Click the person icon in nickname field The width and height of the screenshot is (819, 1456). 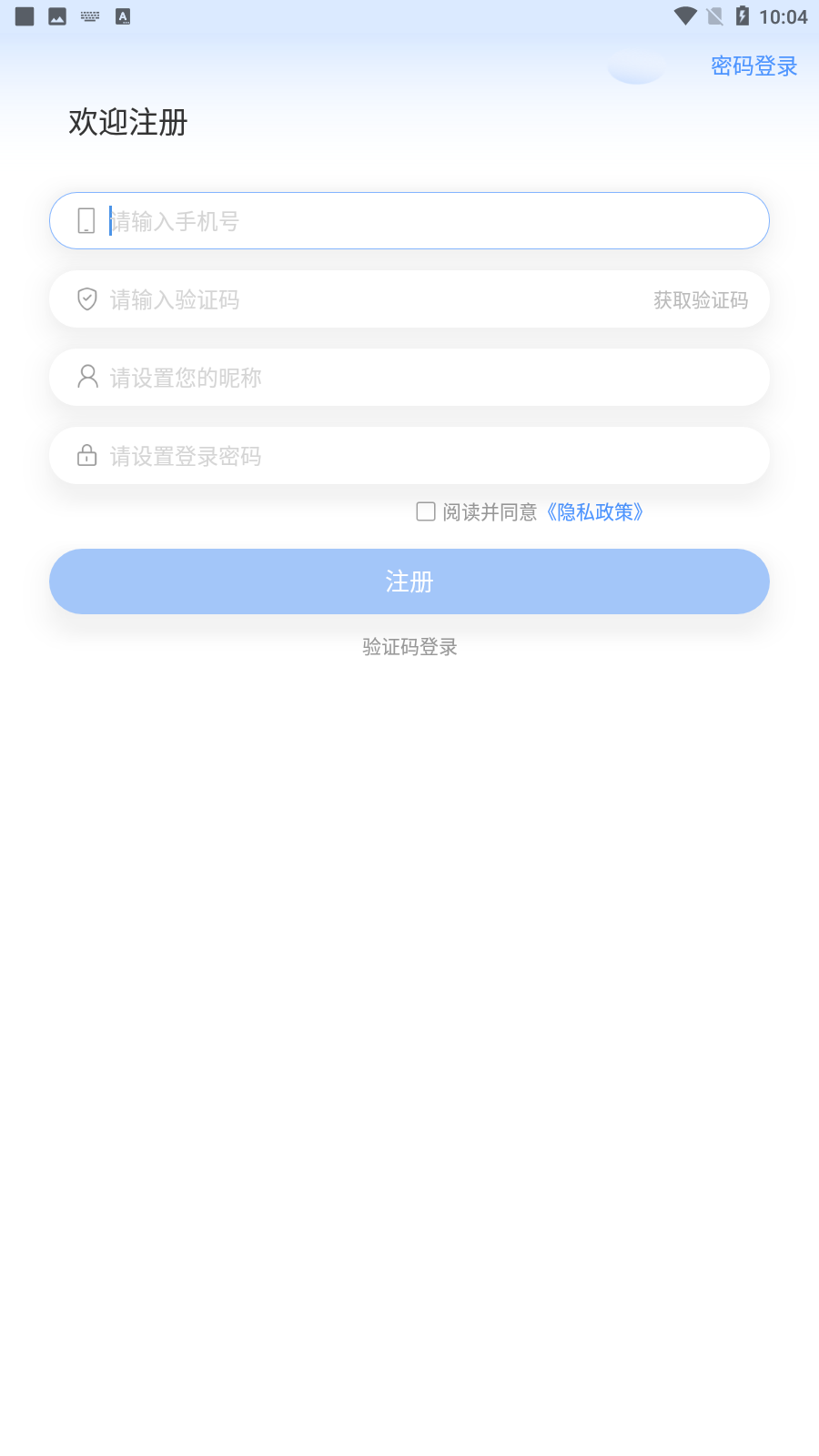pos(86,377)
